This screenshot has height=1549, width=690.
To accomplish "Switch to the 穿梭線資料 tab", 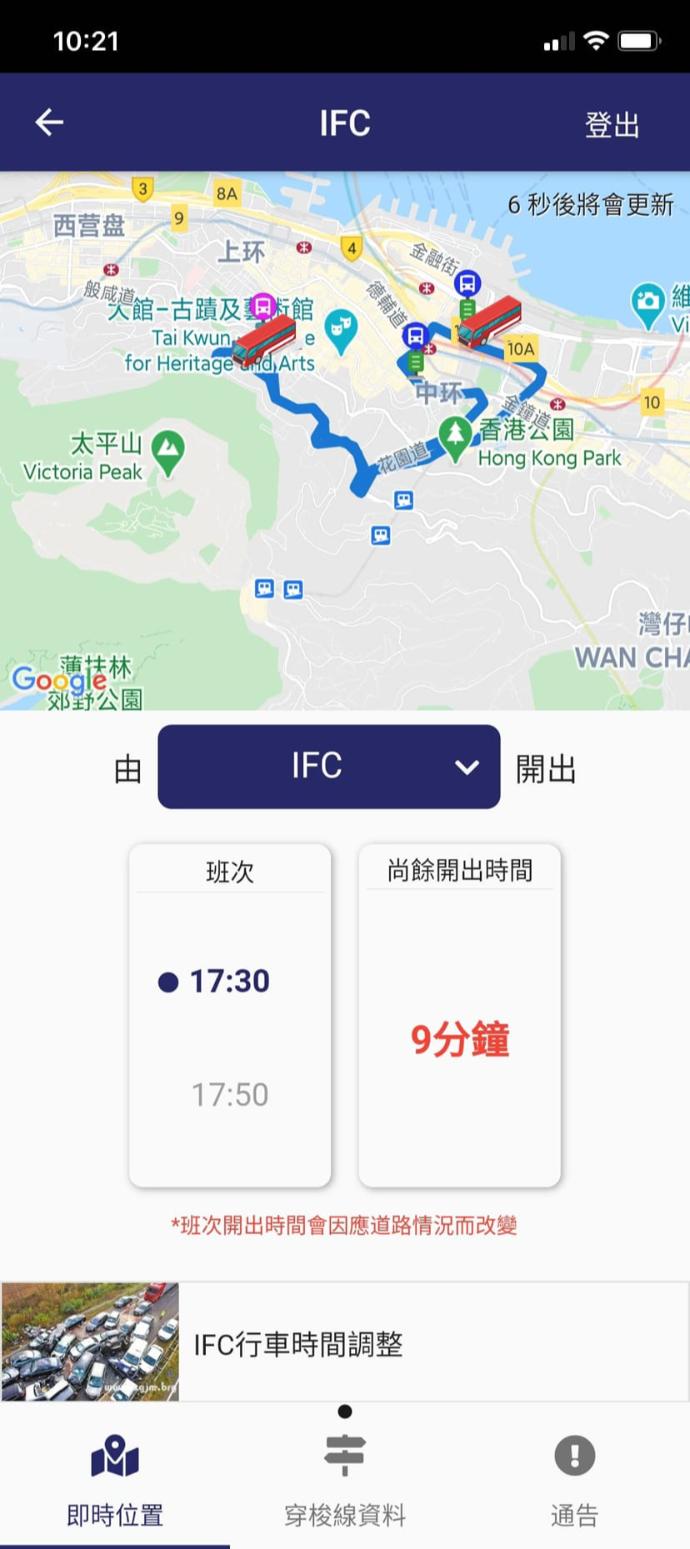I will tap(344, 1480).
